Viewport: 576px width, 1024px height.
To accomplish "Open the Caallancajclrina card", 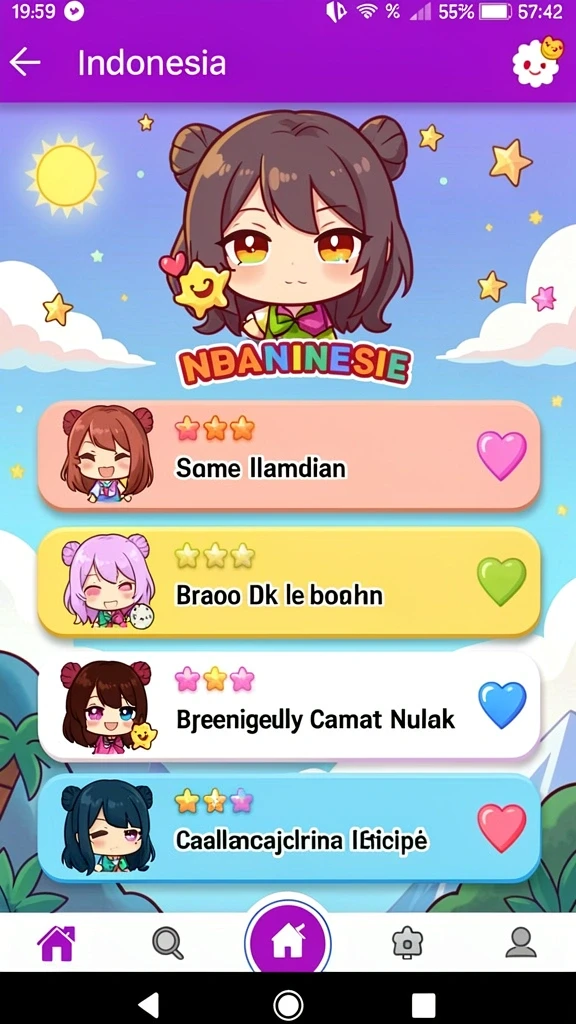I will (289, 828).
